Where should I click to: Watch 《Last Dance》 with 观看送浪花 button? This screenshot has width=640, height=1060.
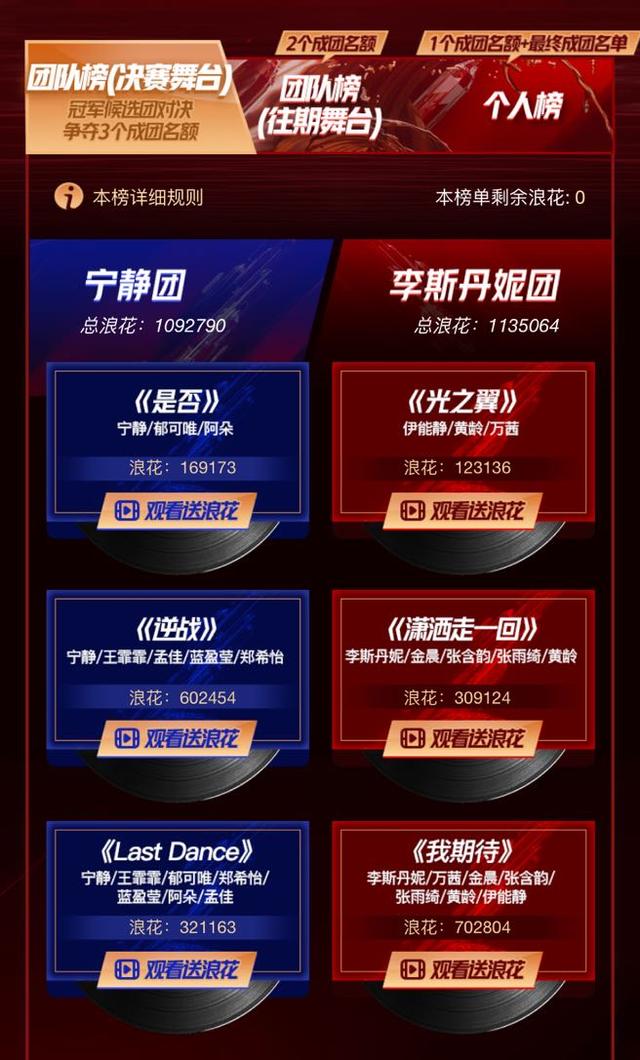[x=178, y=969]
